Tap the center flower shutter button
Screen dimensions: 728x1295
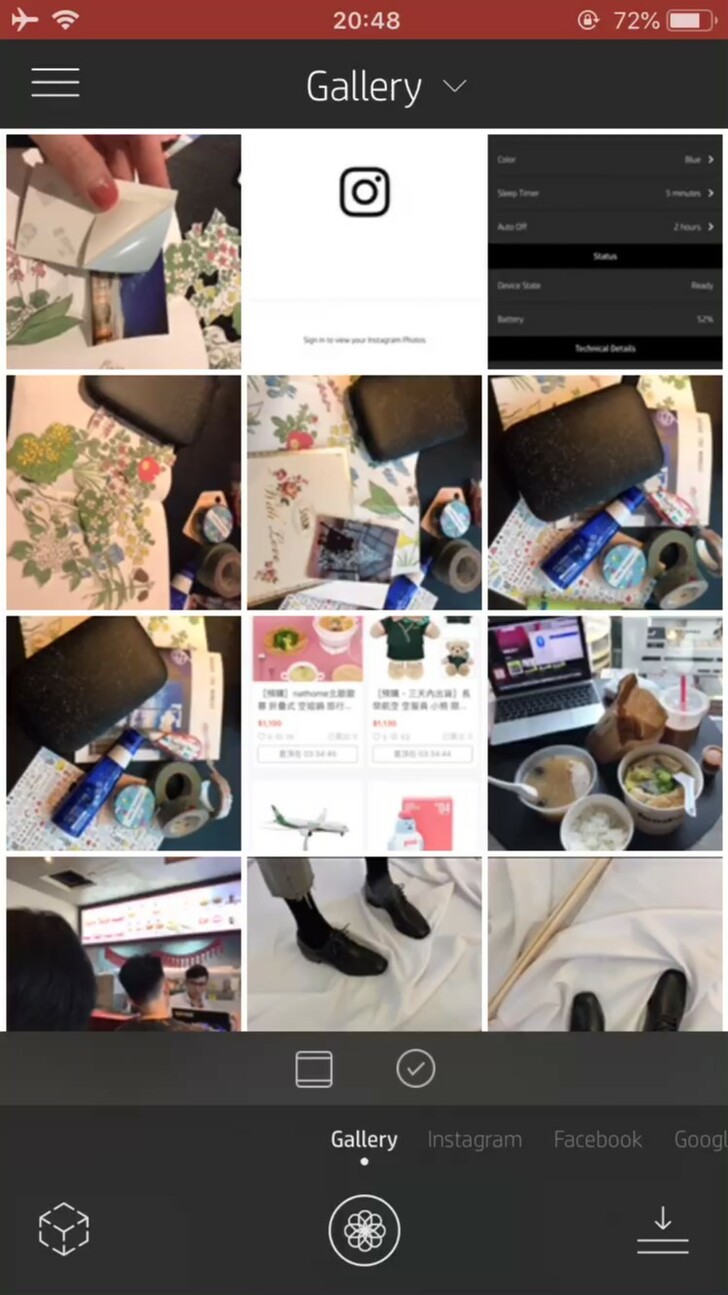pyautogui.click(x=364, y=1230)
